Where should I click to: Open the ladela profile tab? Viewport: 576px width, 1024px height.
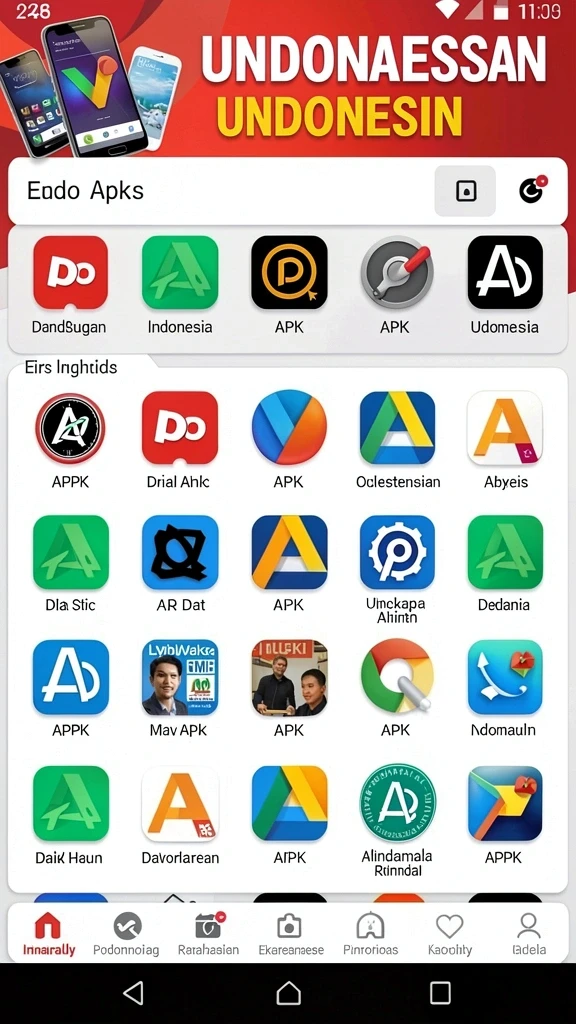tap(528, 935)
